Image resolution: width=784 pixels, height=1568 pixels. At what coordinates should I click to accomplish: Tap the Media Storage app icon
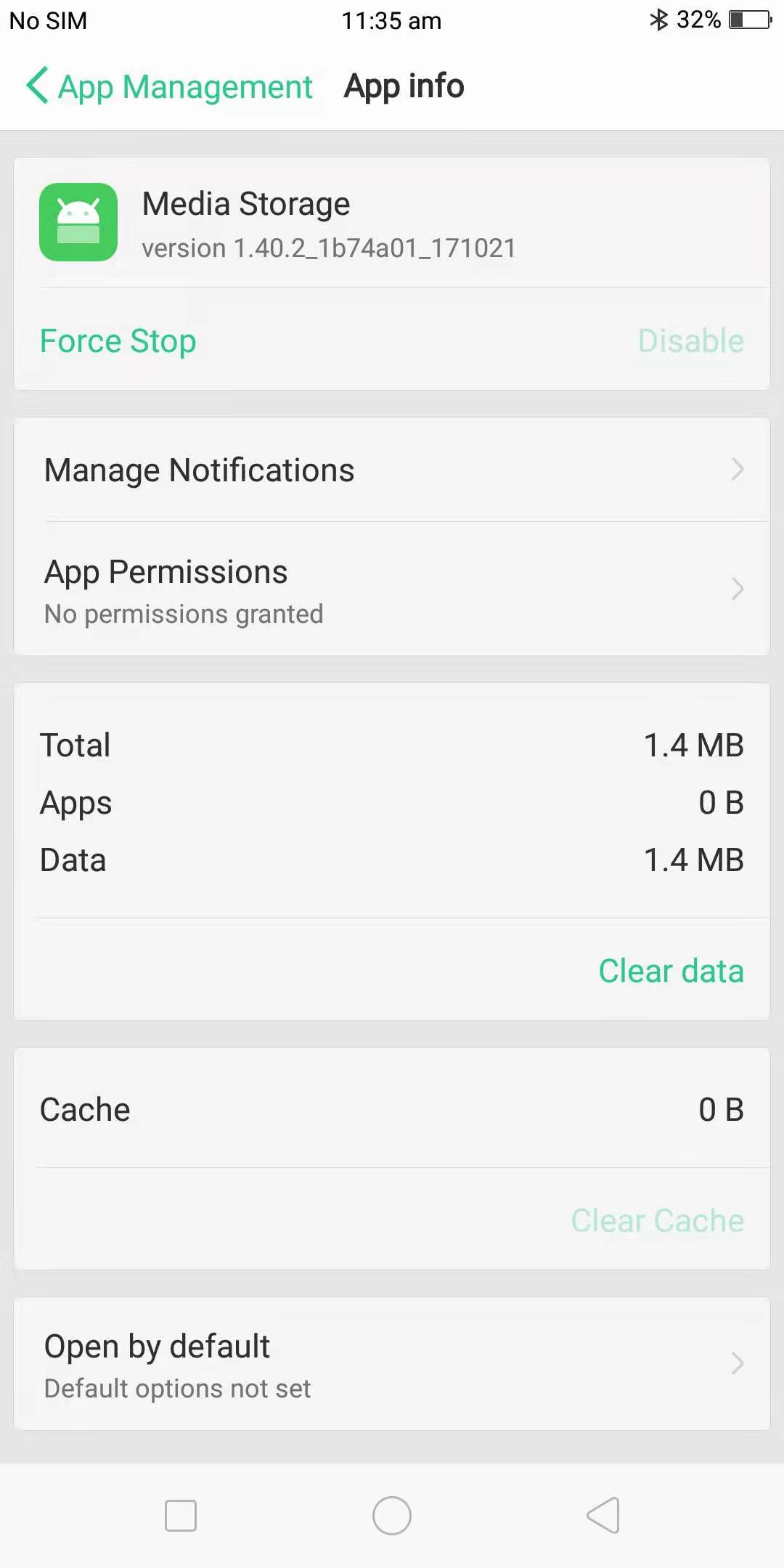click(78, 222)
